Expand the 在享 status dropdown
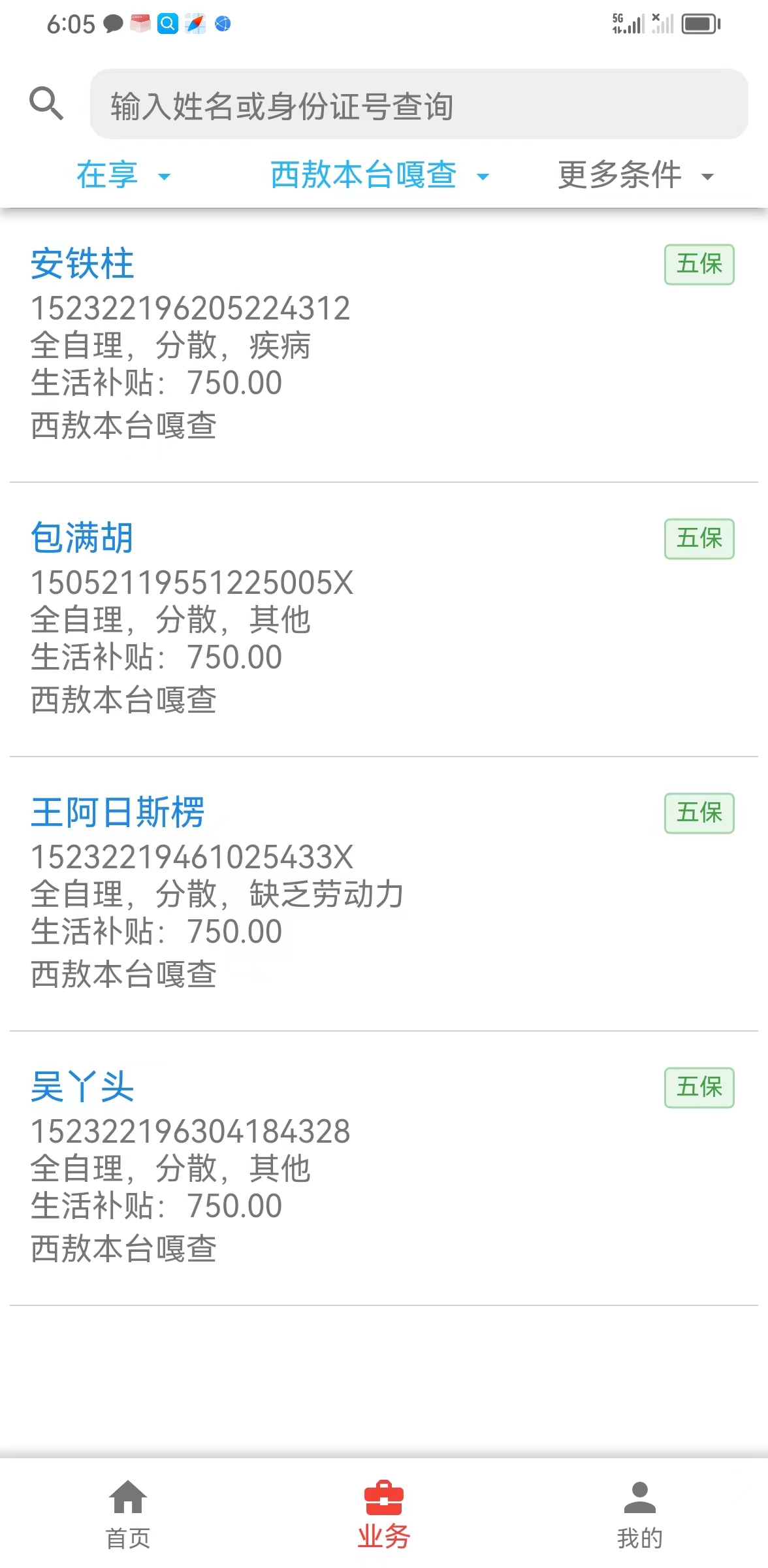Viewport: 768px width, 1568px height. (x=123, y=175)
